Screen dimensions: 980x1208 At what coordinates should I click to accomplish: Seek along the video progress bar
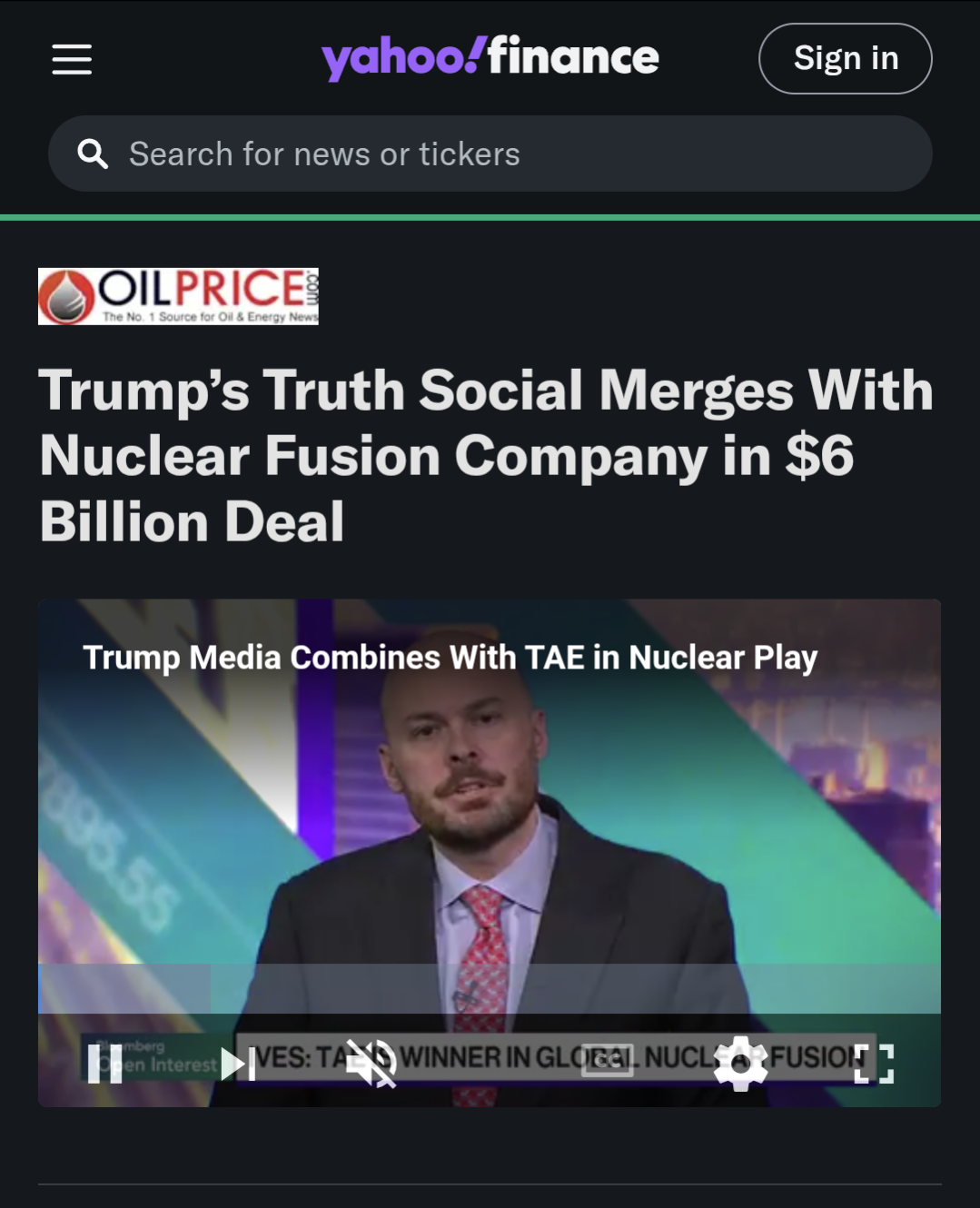click(489, 988)
